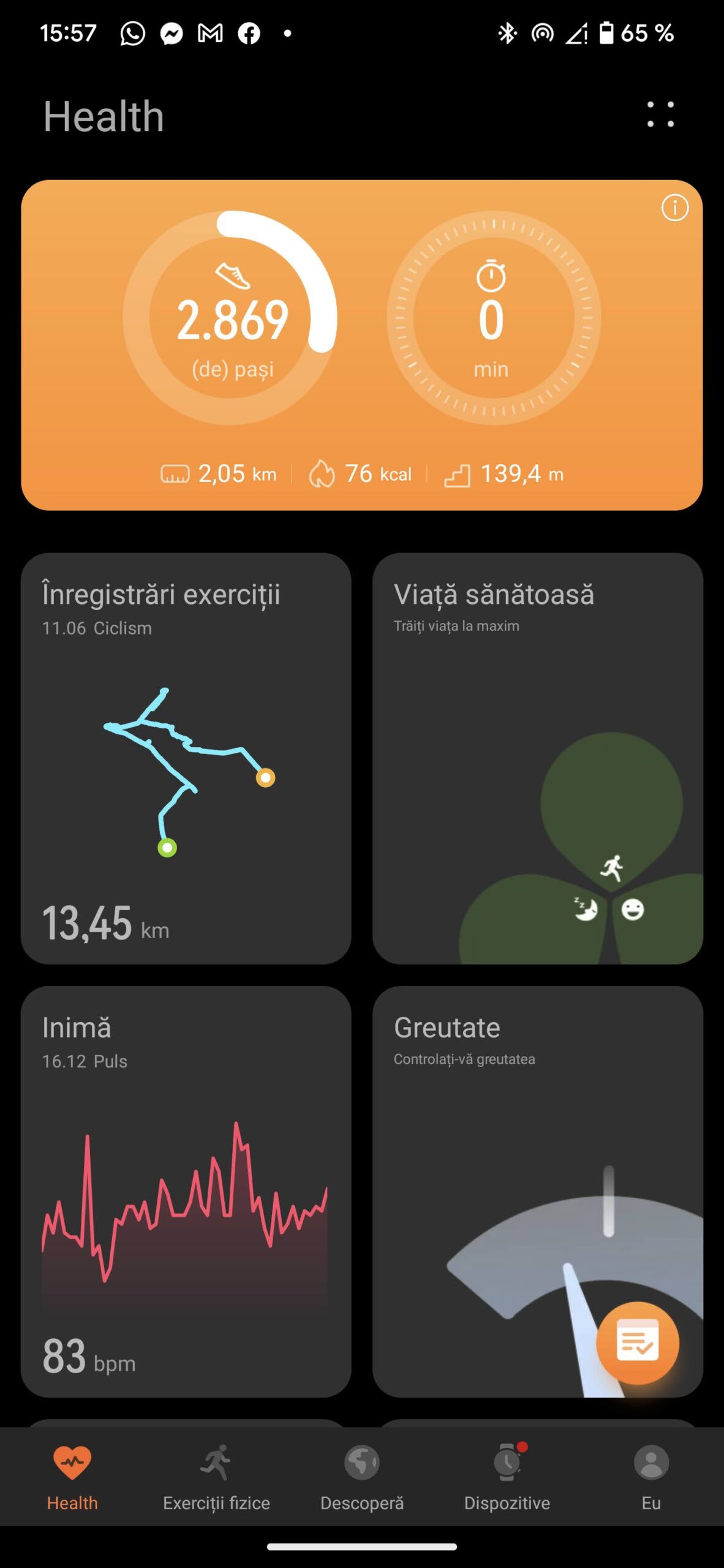Open the Înregistrări exerciții card
The height and width of the screenshot is (1568, 724).
point(186,758)
